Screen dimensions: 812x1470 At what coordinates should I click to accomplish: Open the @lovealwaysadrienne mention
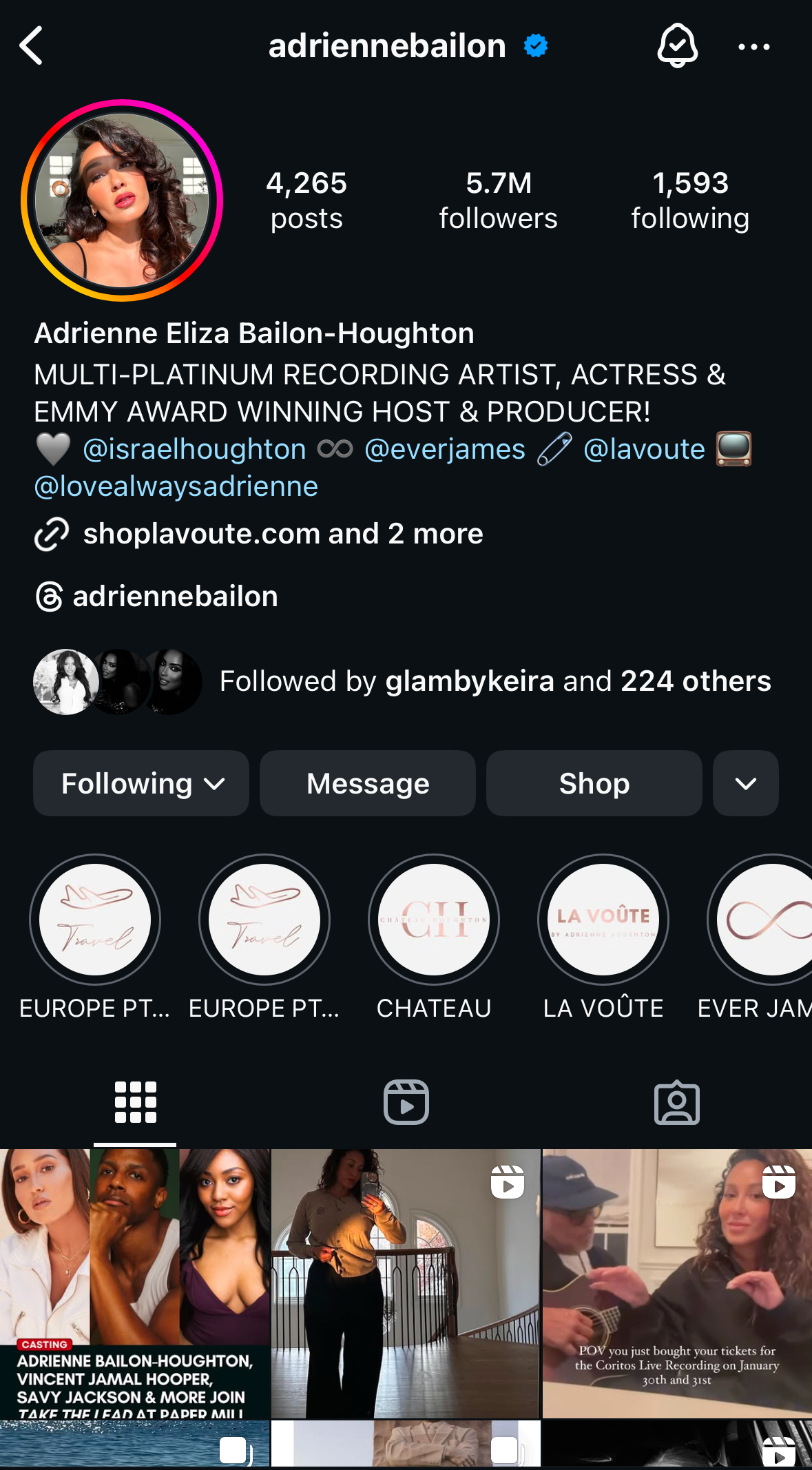click(x=176, y=486)
